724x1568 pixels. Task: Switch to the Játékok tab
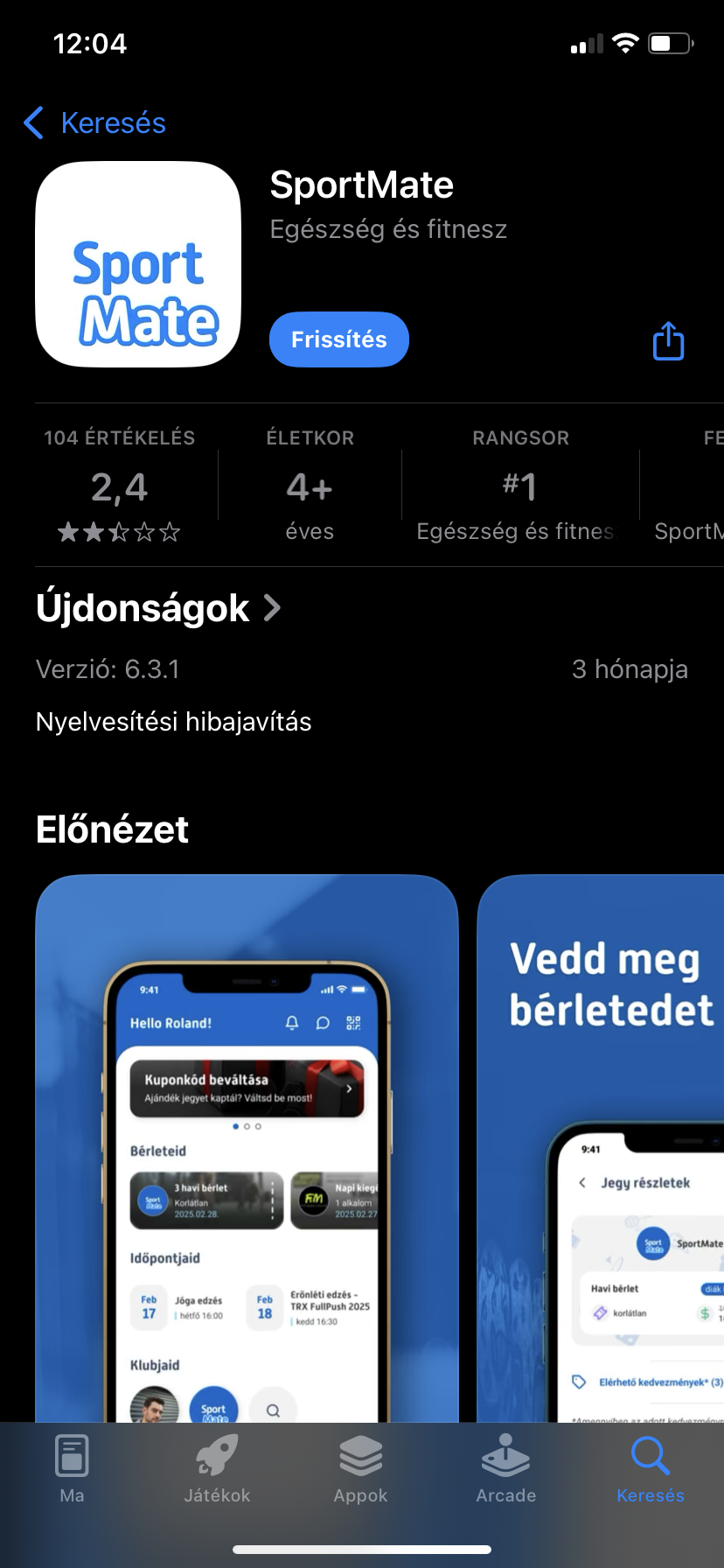(x=217, y=1468)
